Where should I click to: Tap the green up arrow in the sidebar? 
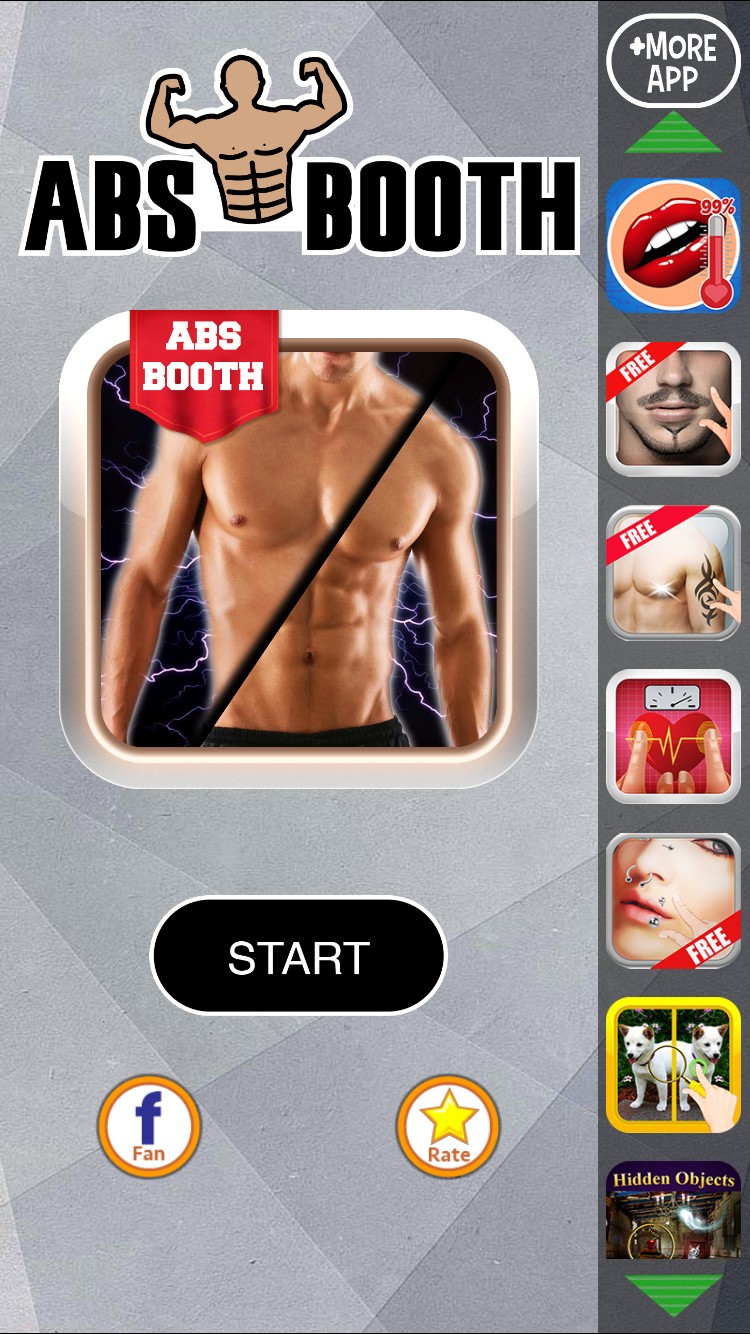tap(673, 134)
